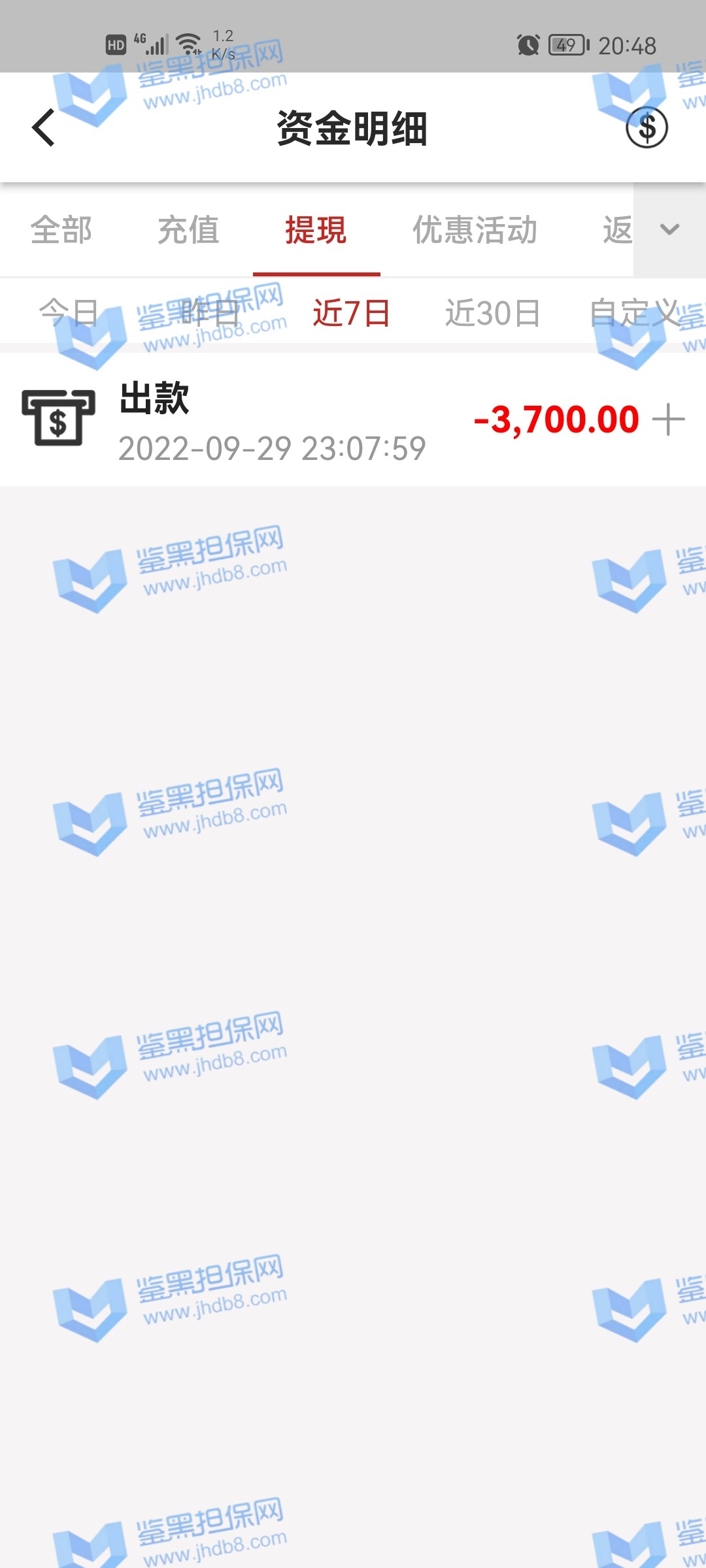Viewport: 706px width, 1568px height.
Task: Show records from 近30日
Action: click(493, 312)
